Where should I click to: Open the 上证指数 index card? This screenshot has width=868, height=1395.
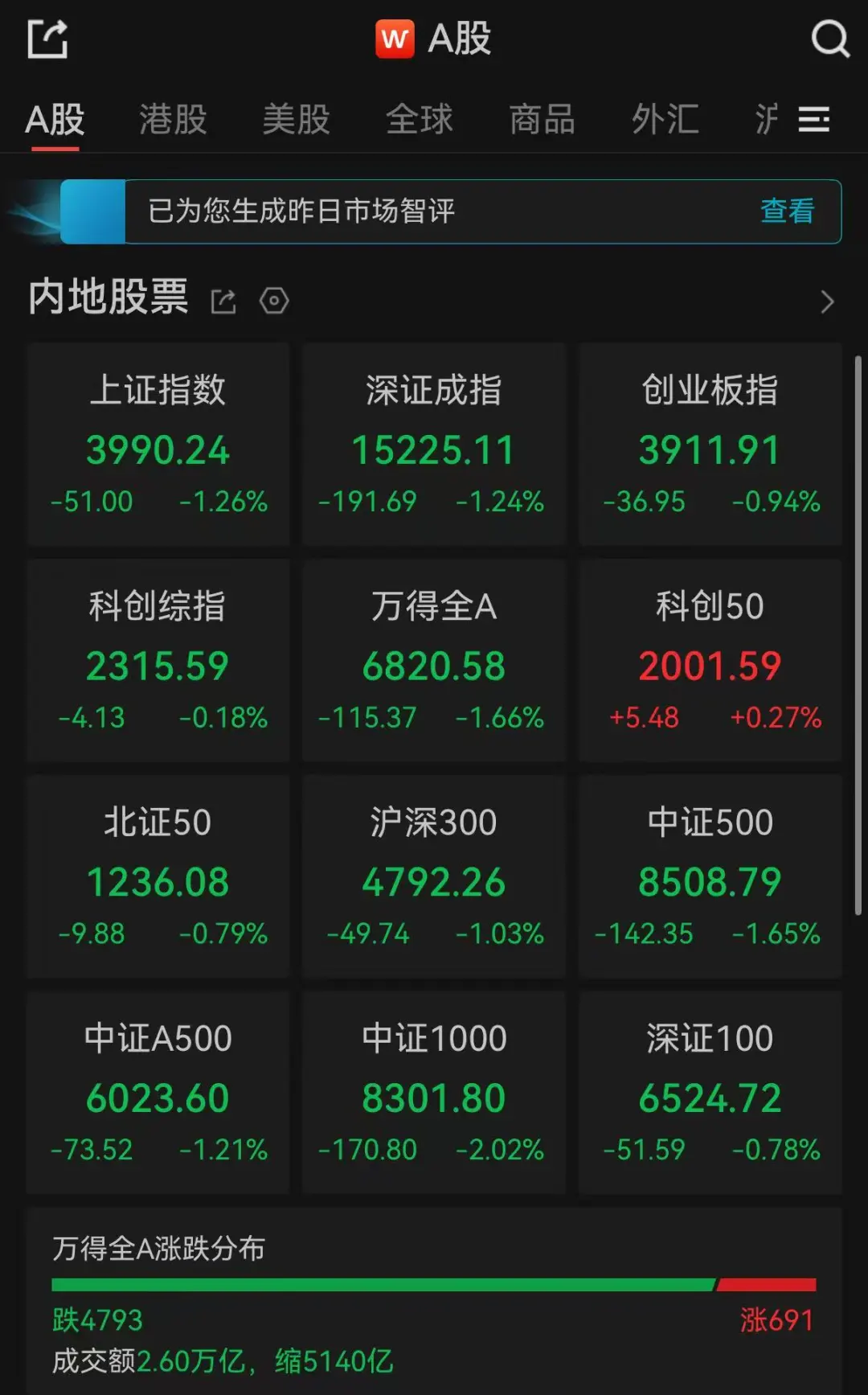coord(158,444)
